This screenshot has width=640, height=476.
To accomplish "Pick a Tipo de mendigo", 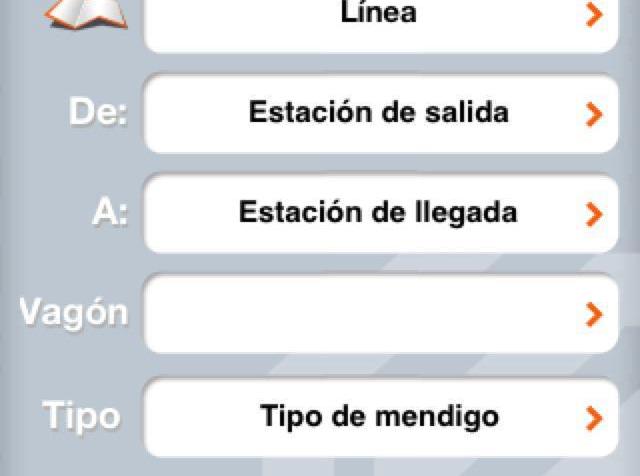I will (380, 415).
